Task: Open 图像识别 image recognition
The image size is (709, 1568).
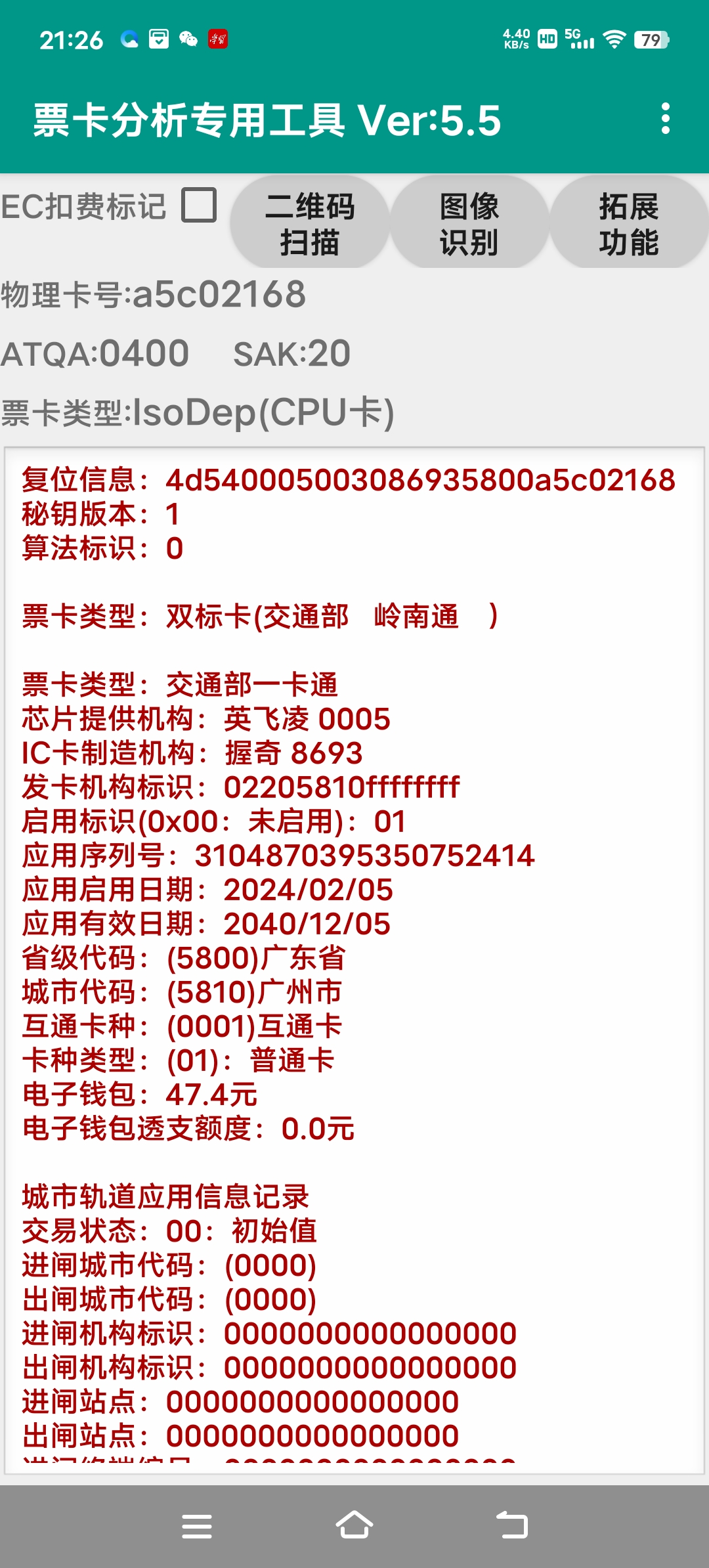Action: (x=469, y=223)
